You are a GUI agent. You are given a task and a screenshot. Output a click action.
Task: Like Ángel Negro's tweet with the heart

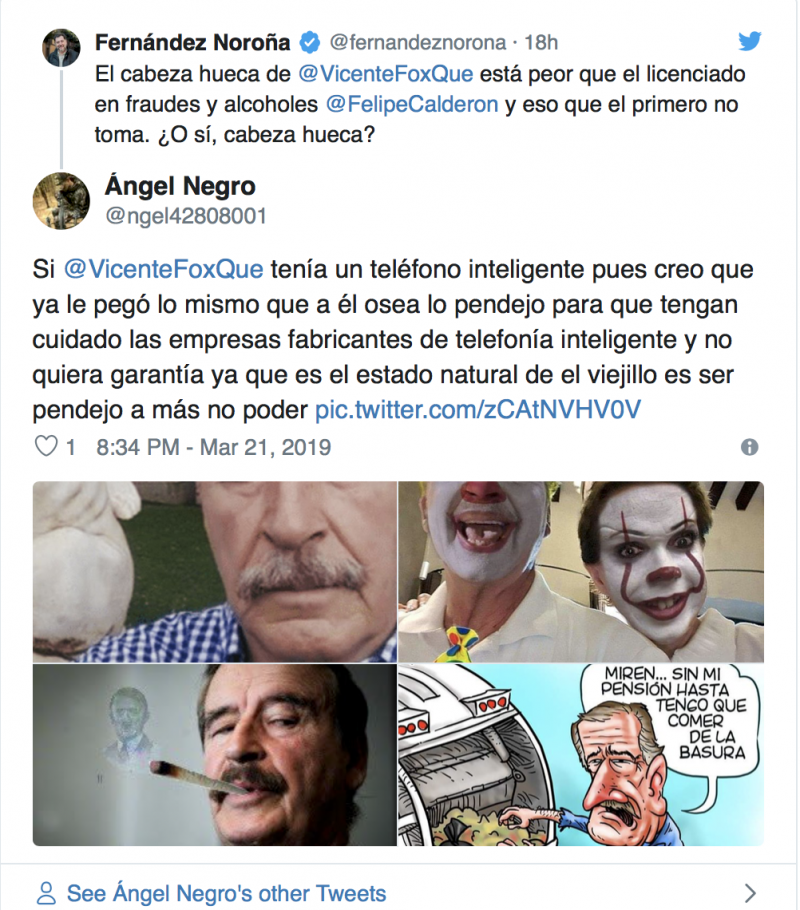[45, 447]
